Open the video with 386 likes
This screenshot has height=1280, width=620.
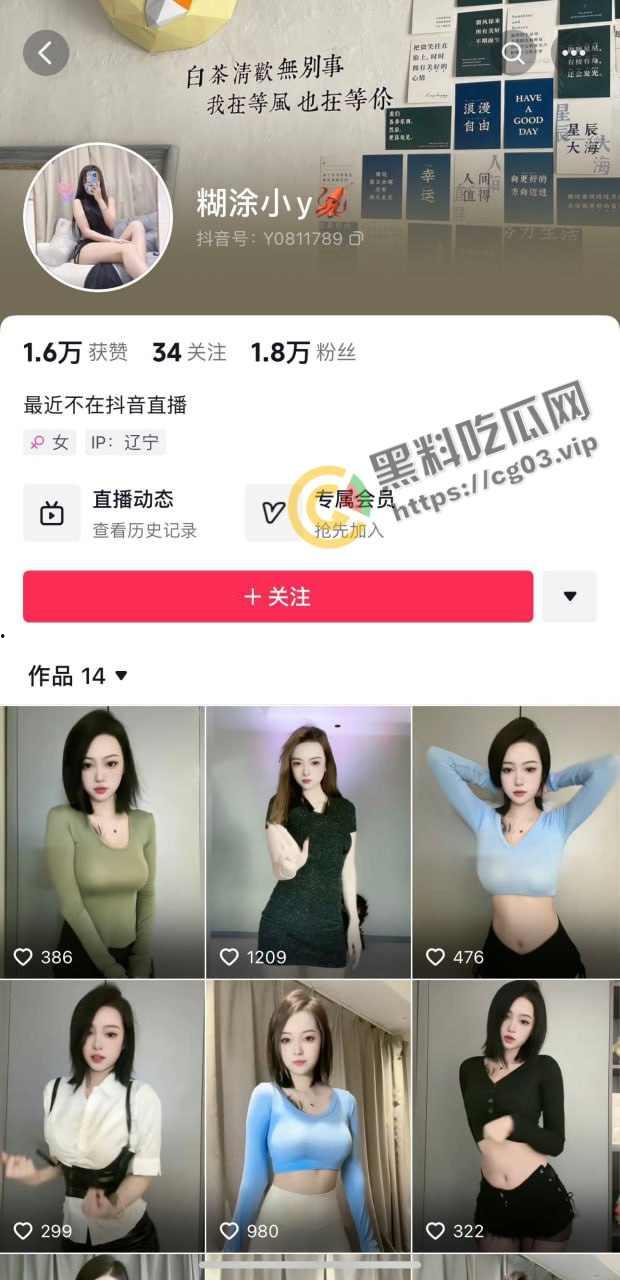(102, 842)
